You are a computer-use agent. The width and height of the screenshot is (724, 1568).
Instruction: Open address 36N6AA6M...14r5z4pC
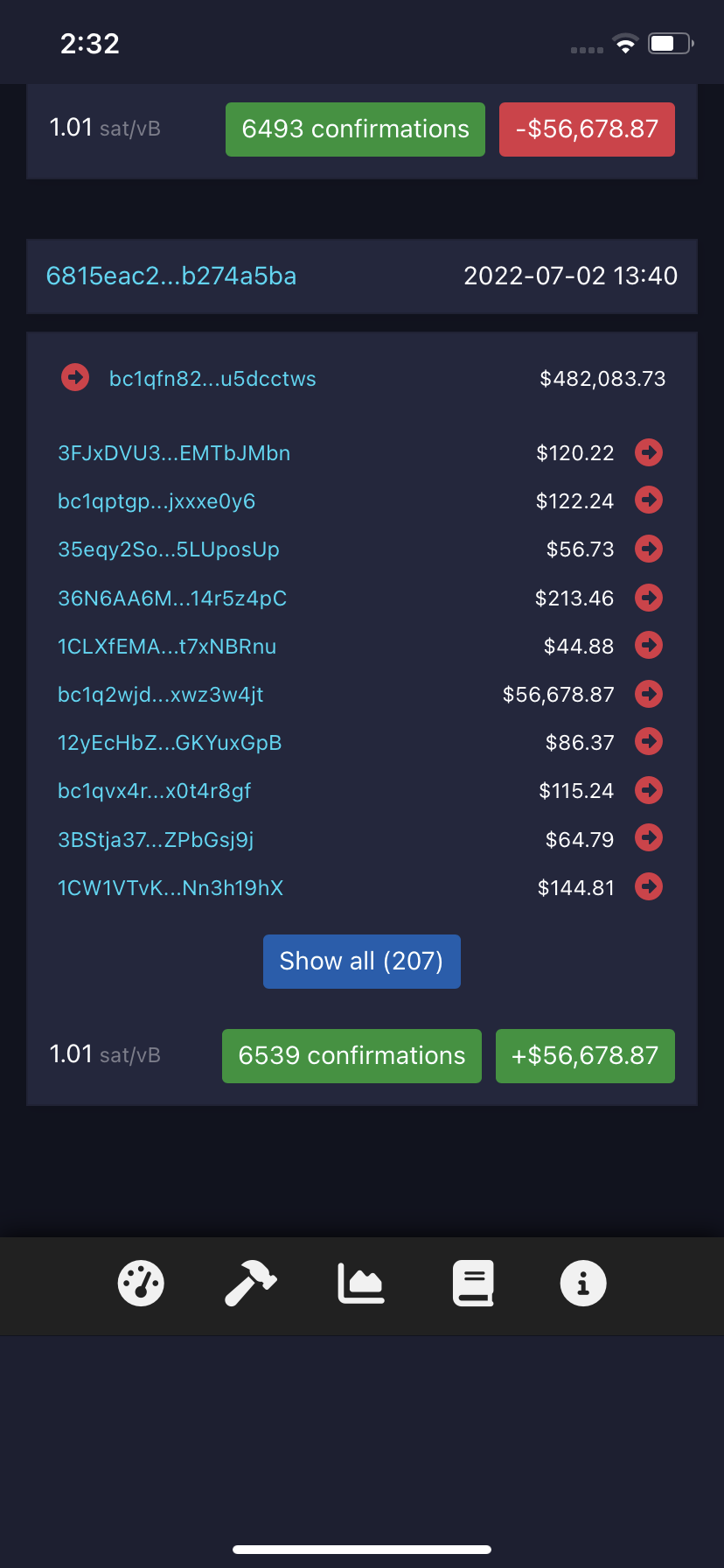tap(172, 598)
